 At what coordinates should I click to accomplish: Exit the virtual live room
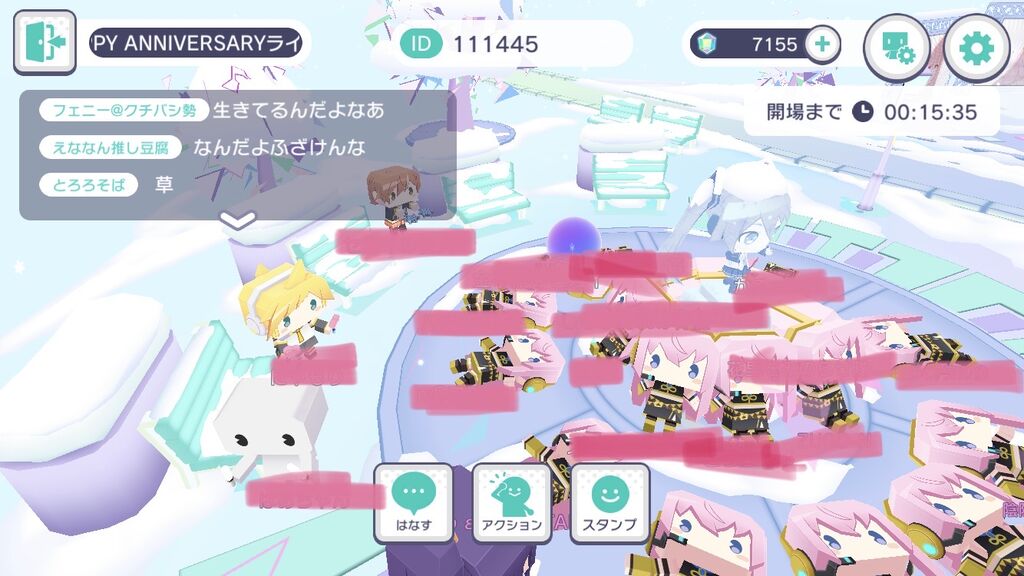[44, 42]
